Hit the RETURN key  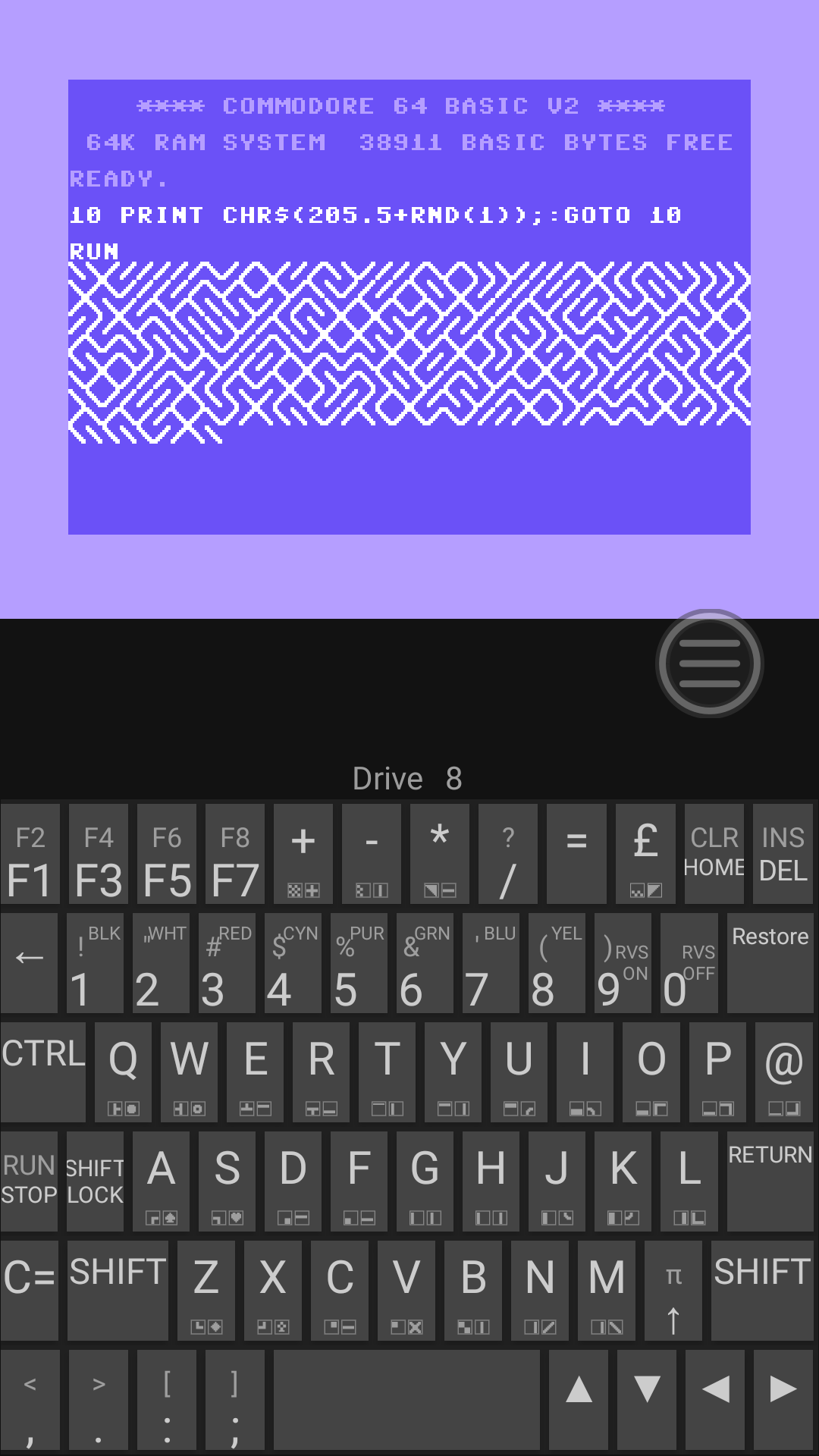pos(770,1181)
